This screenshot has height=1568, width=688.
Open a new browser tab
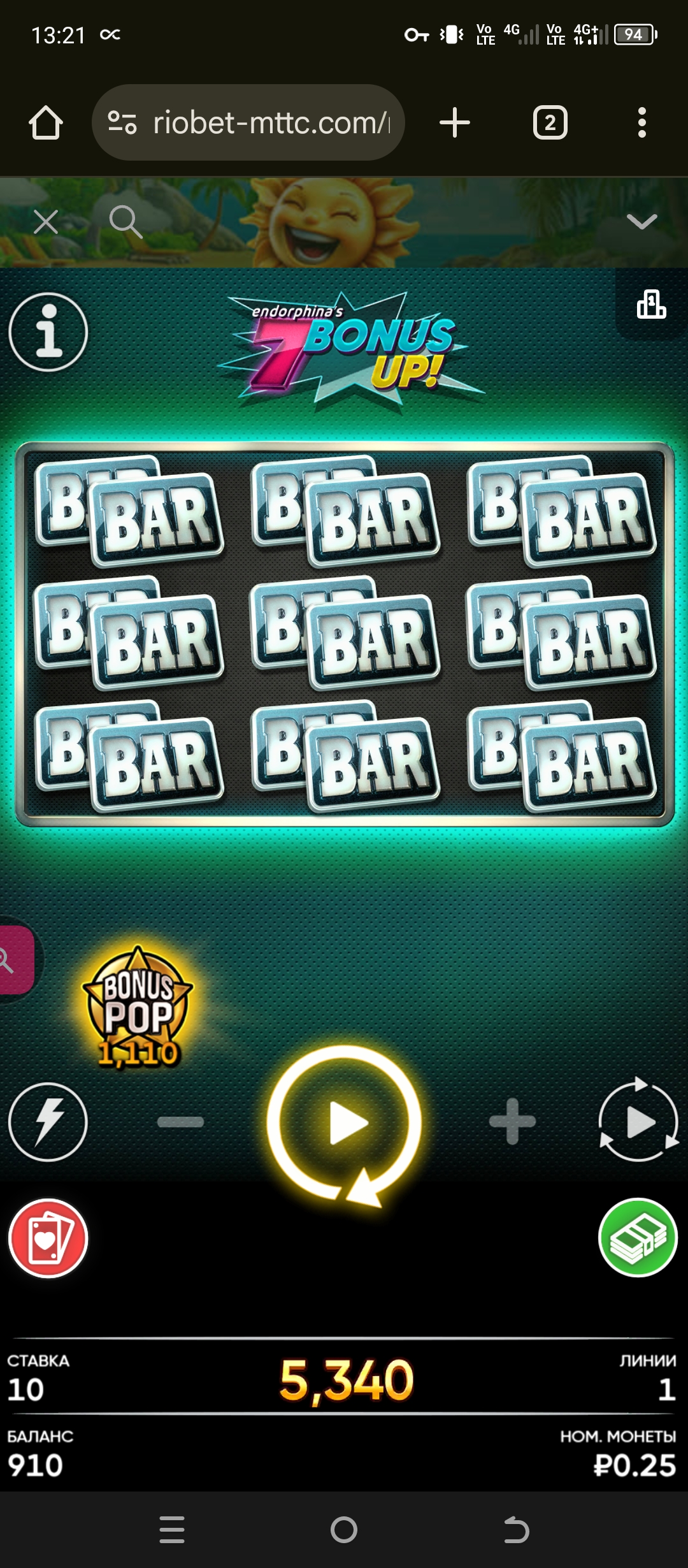point(455,122)
